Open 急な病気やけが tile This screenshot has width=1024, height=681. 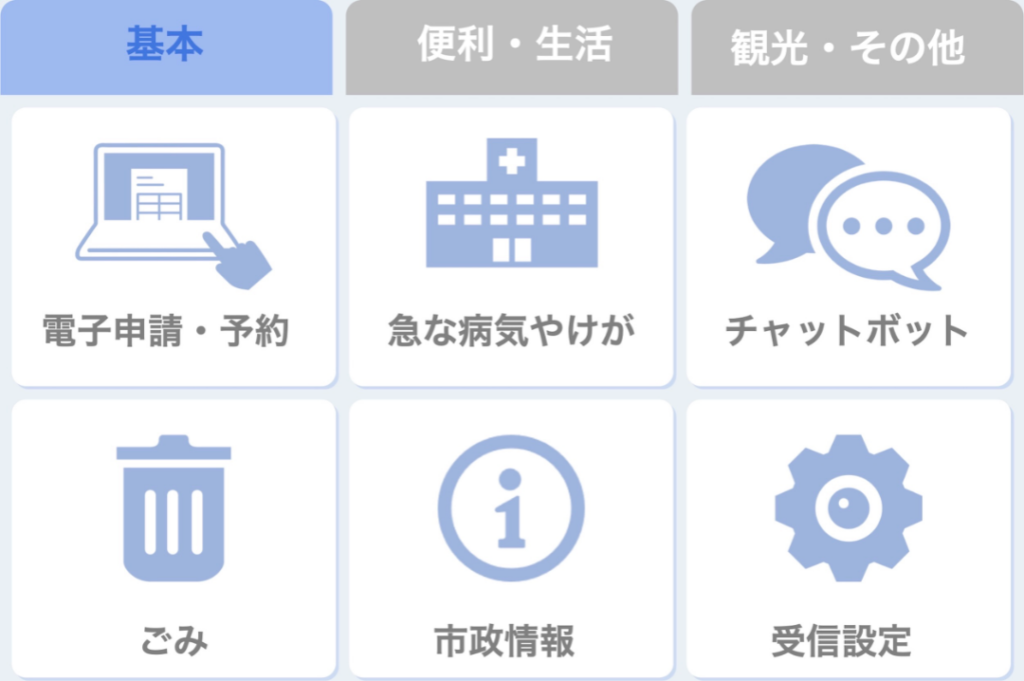(511, 246)
